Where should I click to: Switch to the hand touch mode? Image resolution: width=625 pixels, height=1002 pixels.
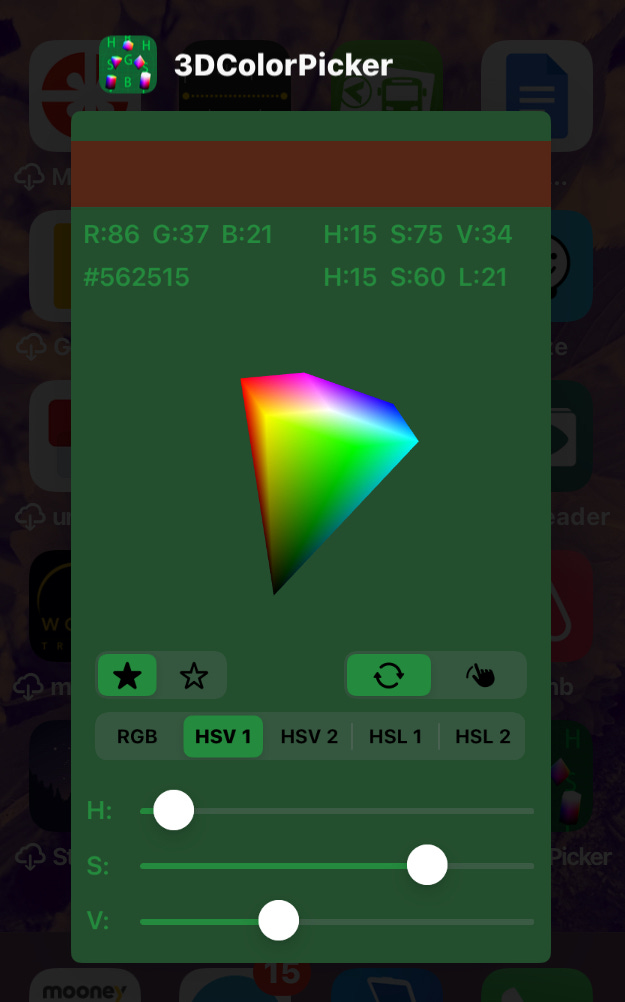coord(480,675)
